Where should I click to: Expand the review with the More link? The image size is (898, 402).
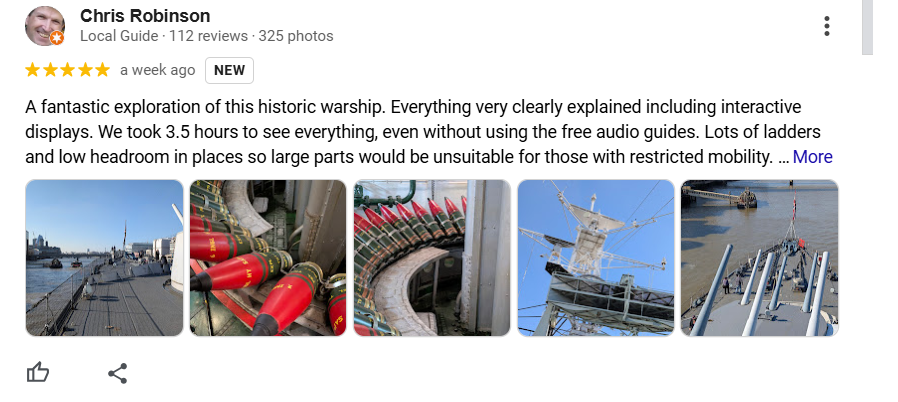pos(812,157)
